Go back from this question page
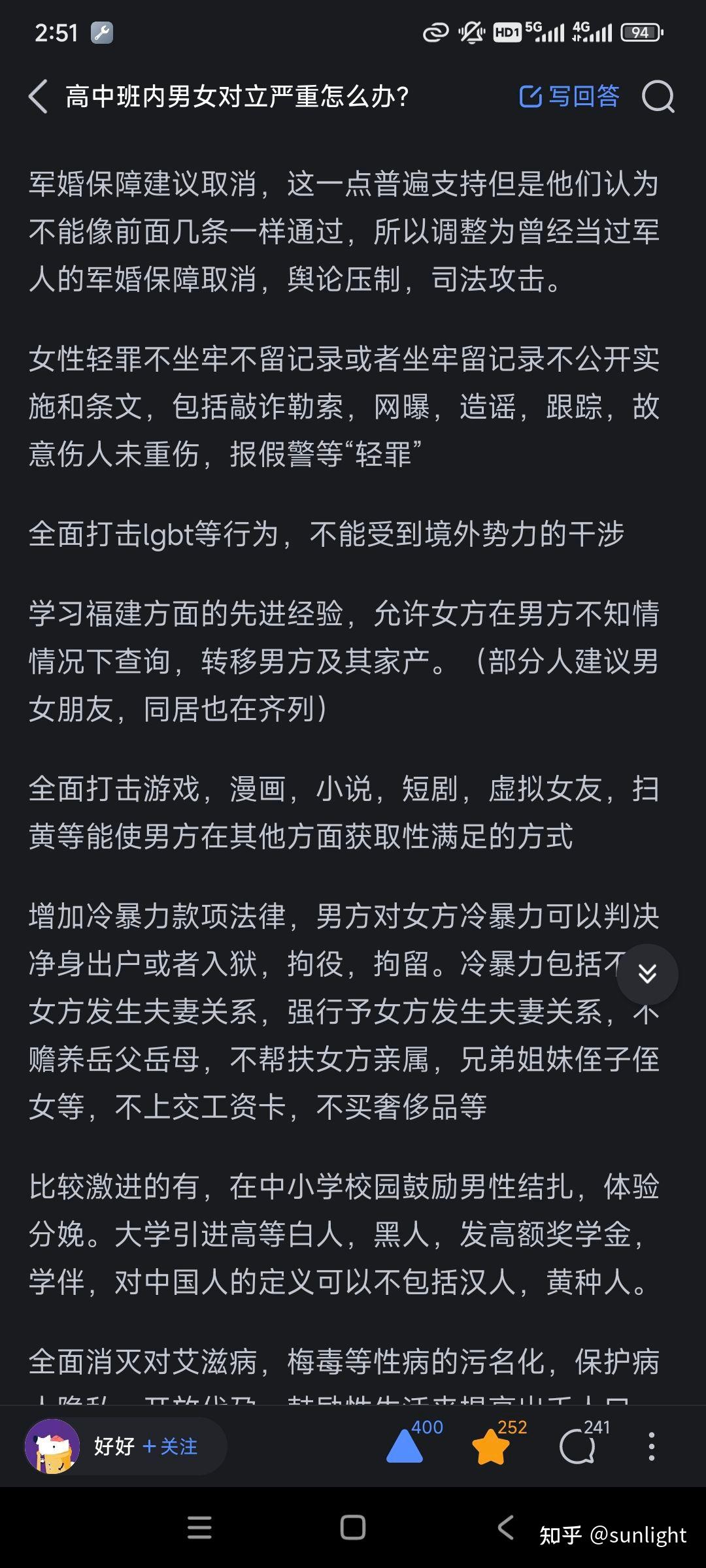This screenshot has height=1568, width=706. pyautogui.click(x=38, y=97)
